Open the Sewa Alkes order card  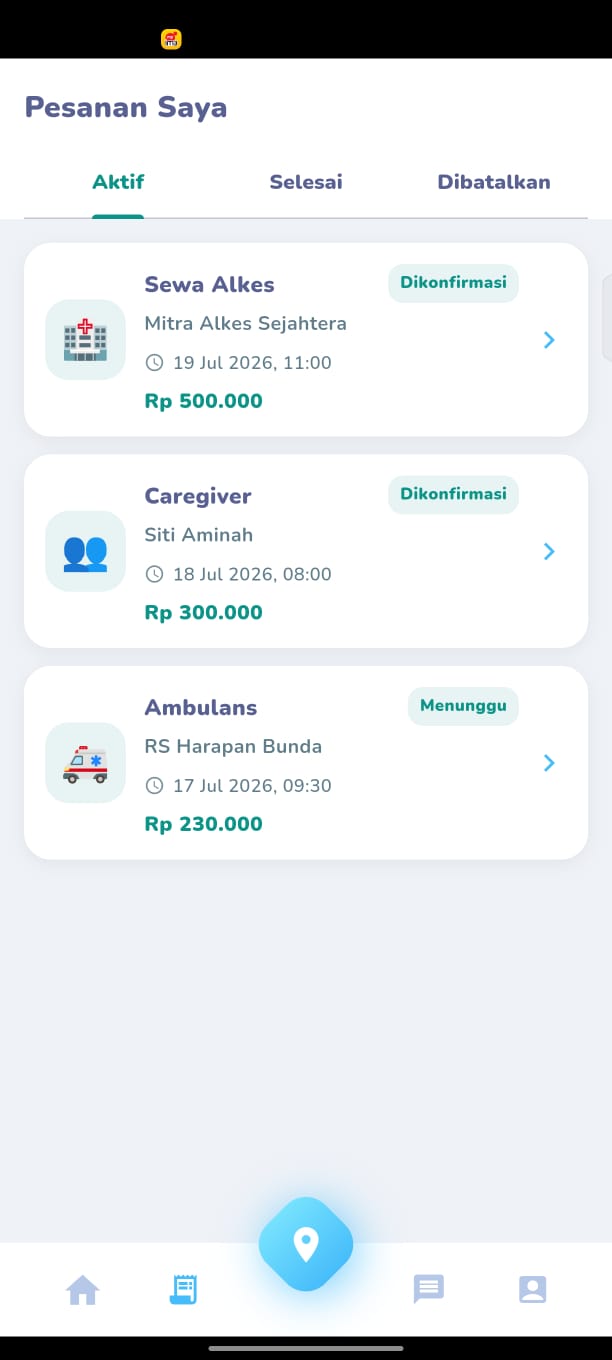(x=306, y=340)
